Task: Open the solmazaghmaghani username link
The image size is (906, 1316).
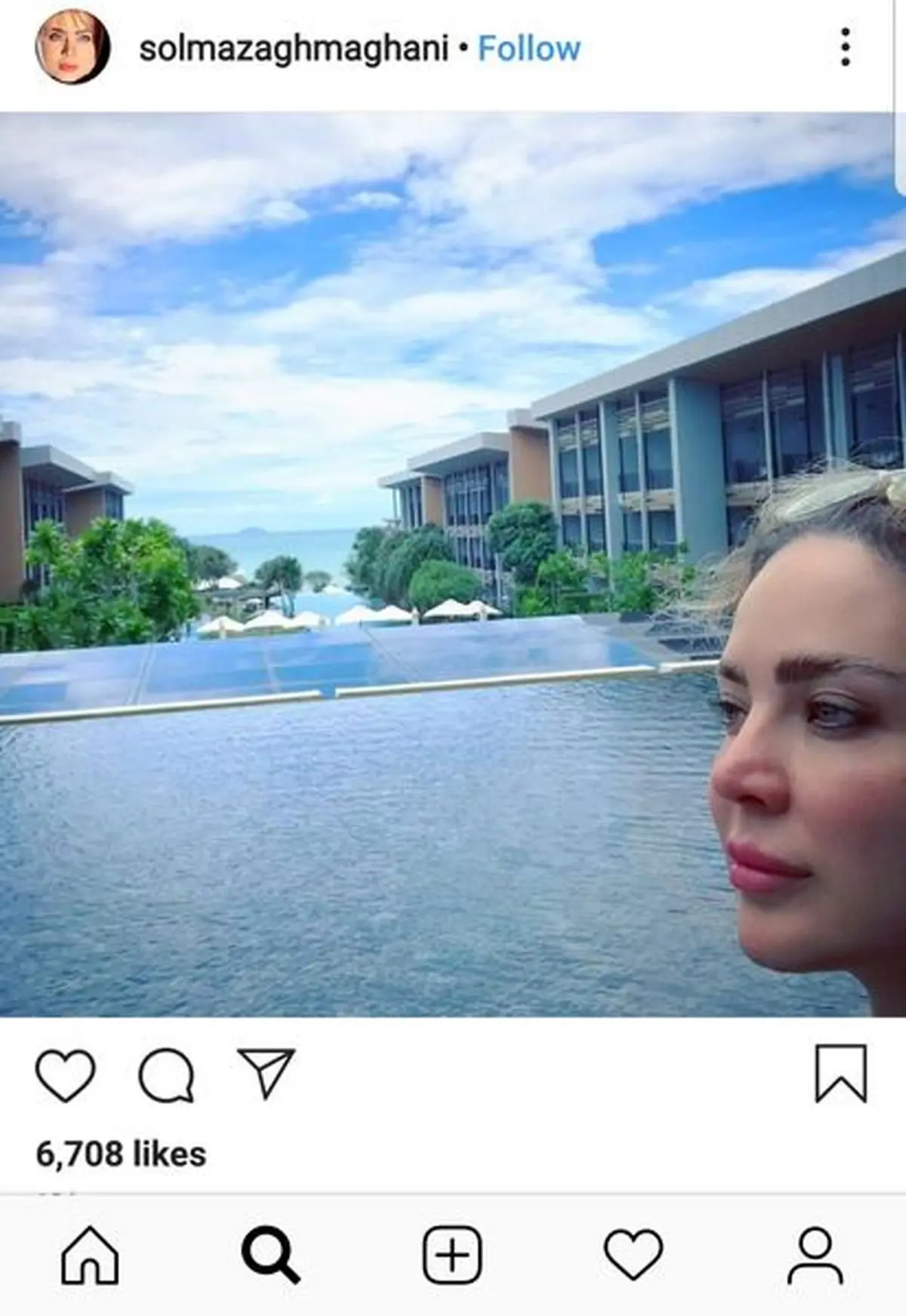Action: [x=294, y=49]
